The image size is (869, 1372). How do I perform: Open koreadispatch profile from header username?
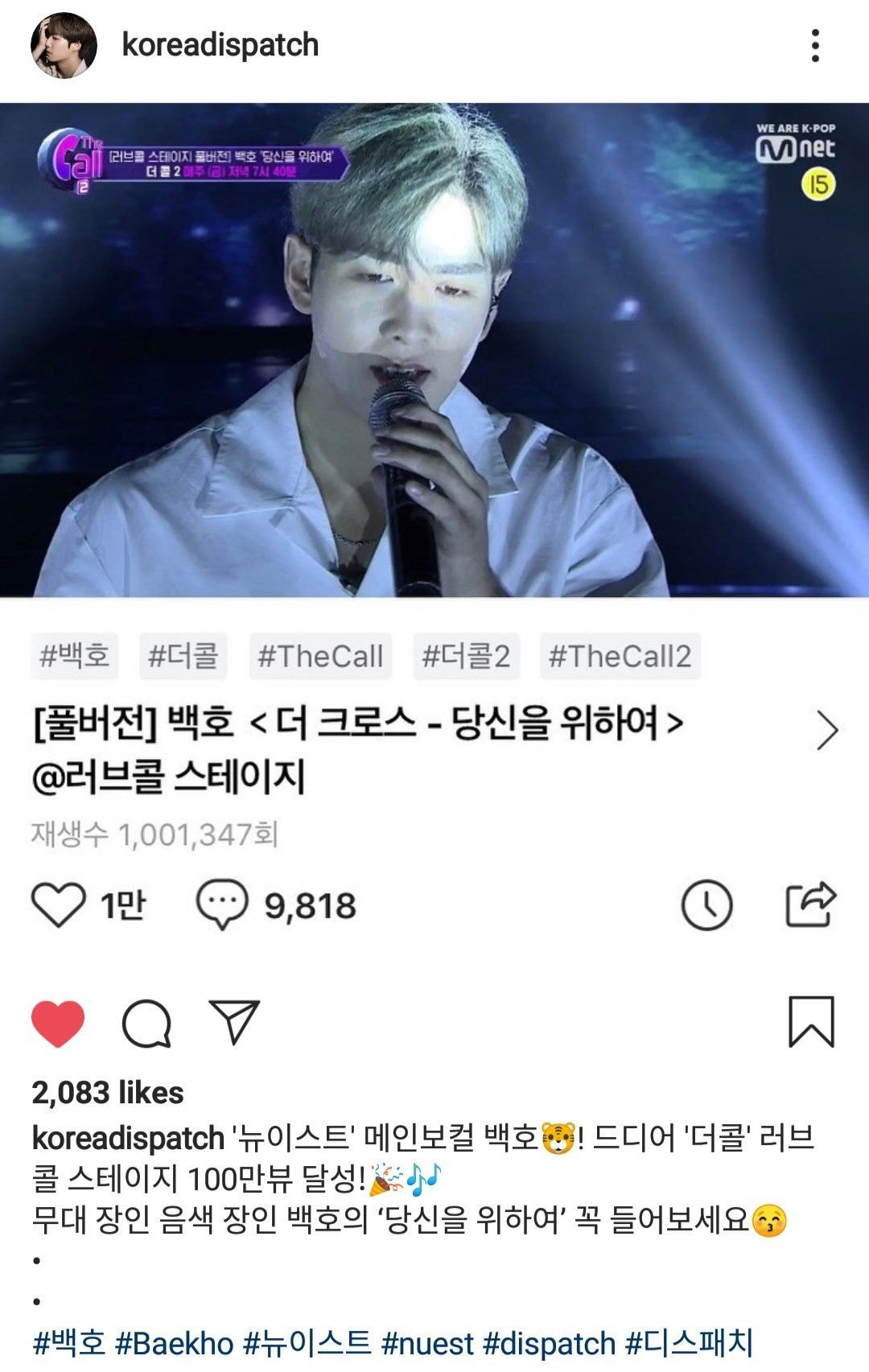coord(220,45)
